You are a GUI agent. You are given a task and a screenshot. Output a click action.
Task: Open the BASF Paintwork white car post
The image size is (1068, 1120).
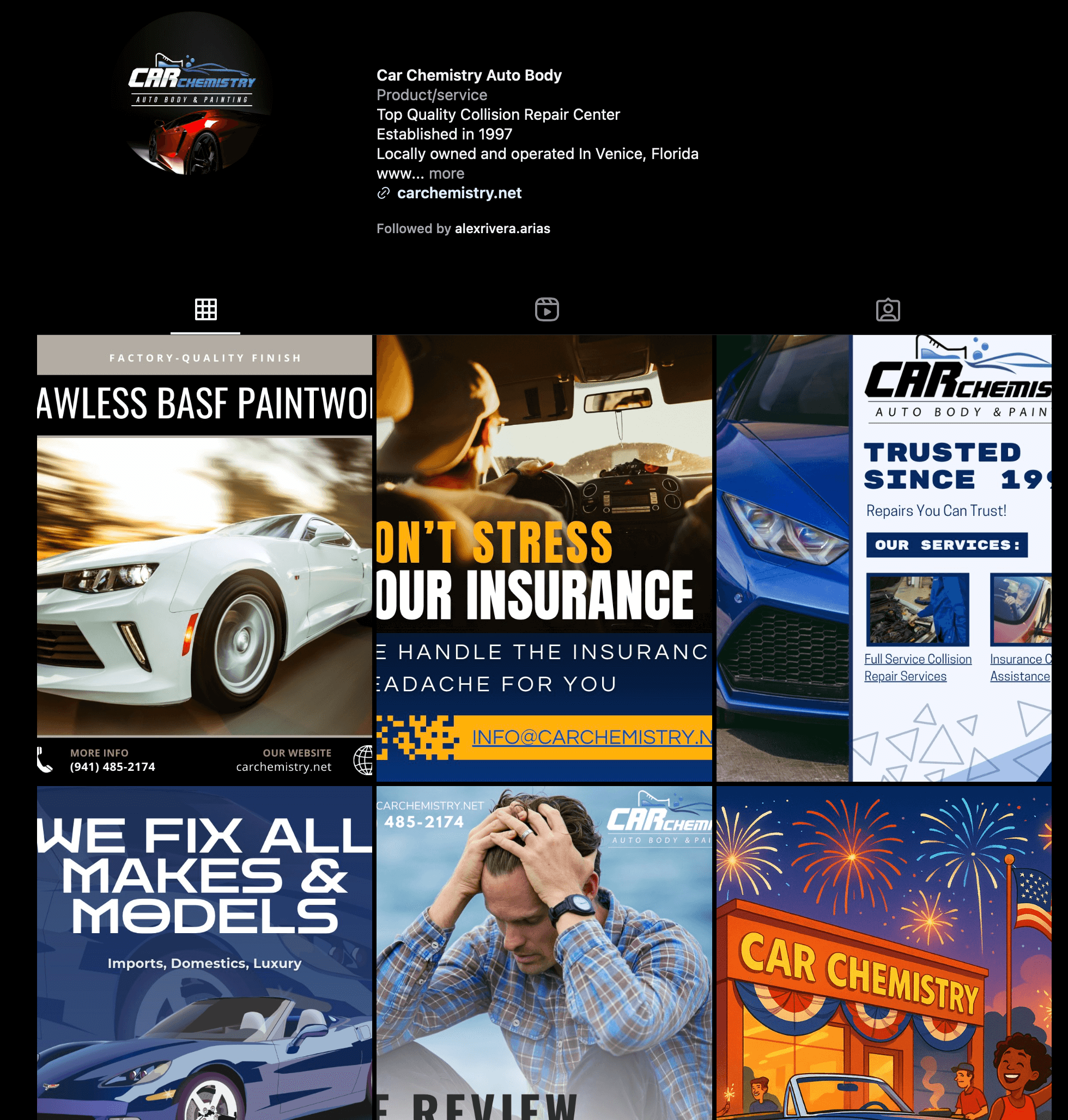[x=204, y=558]
